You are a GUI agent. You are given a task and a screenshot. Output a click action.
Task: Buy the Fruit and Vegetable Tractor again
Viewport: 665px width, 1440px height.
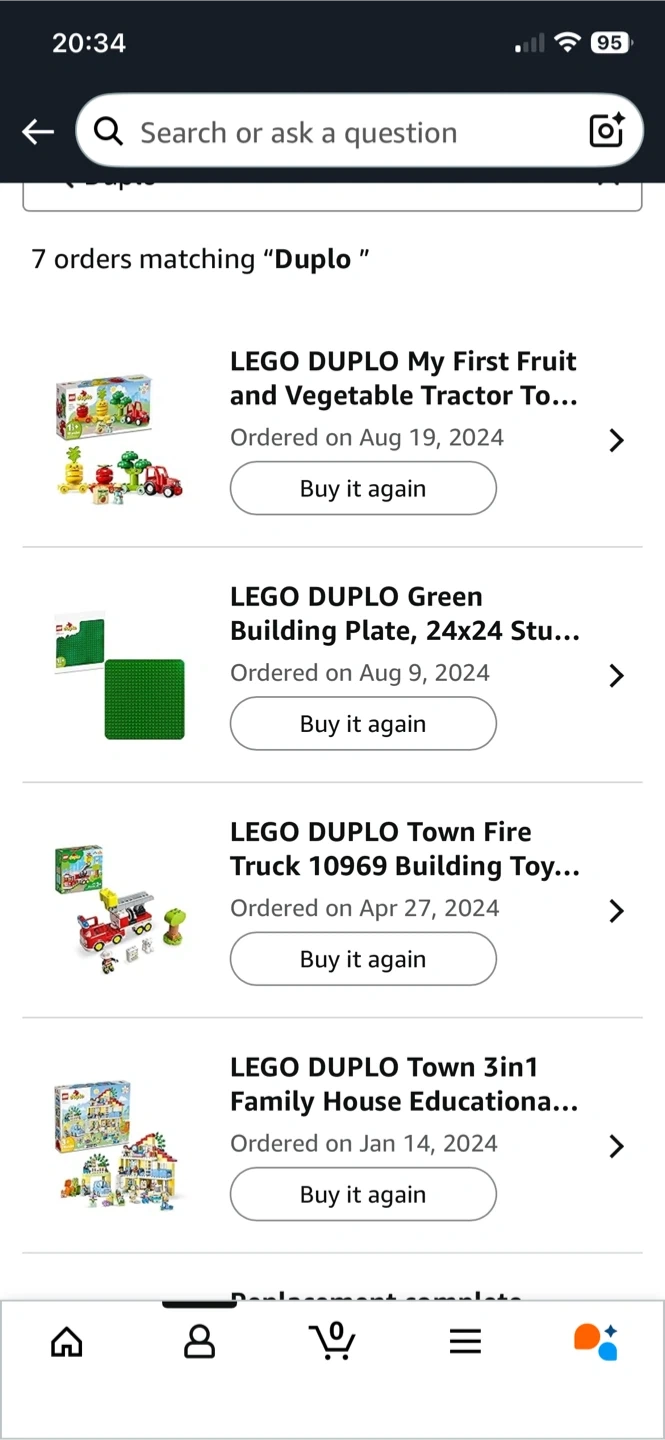point(363,489)
